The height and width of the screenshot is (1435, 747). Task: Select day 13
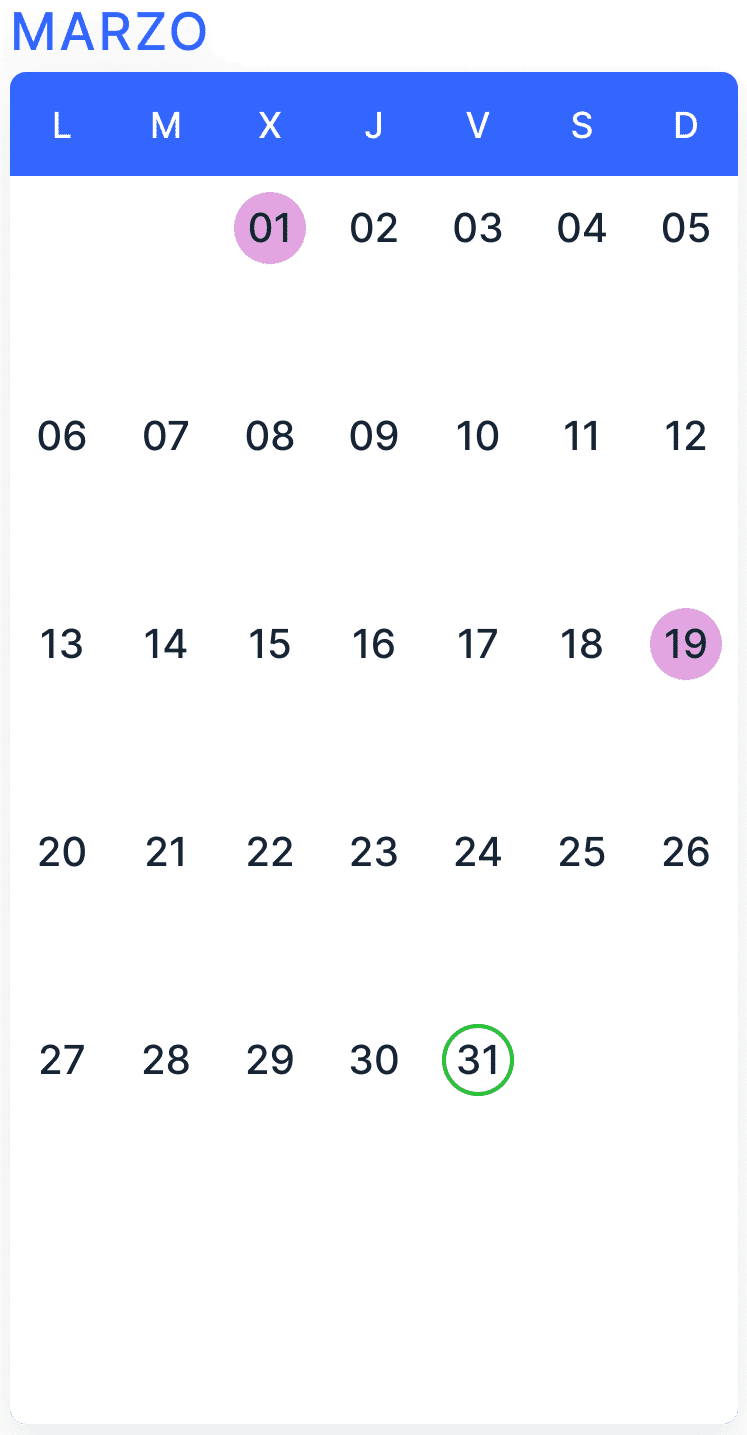pyautogui.click(x=62, y=644)
